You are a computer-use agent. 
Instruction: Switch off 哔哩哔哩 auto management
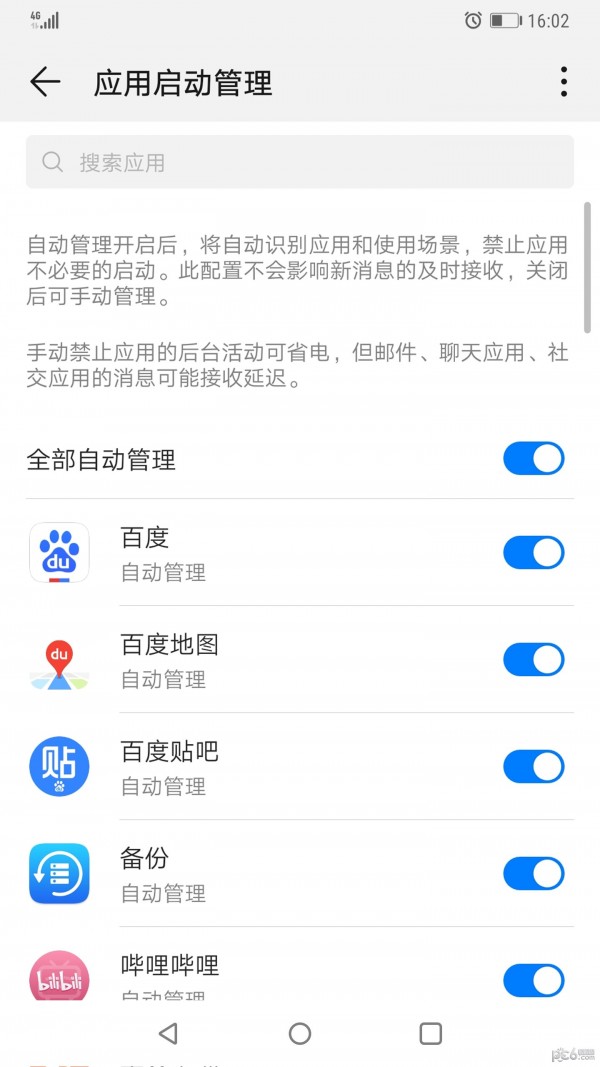pyautogui.click(x=533, y=979)
